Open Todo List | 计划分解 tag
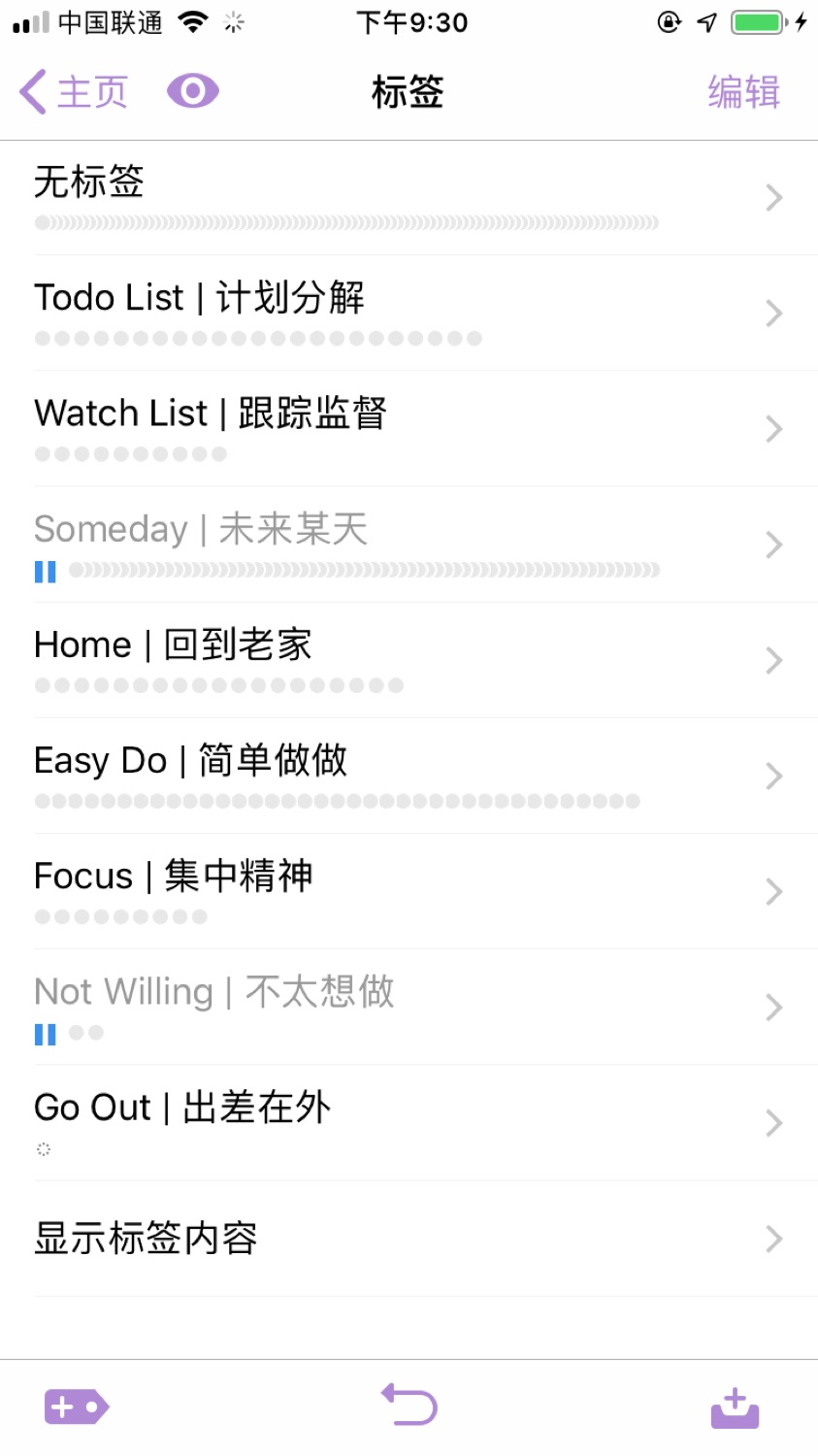This screenshot has height=1456, width=818. click(409, 314)
